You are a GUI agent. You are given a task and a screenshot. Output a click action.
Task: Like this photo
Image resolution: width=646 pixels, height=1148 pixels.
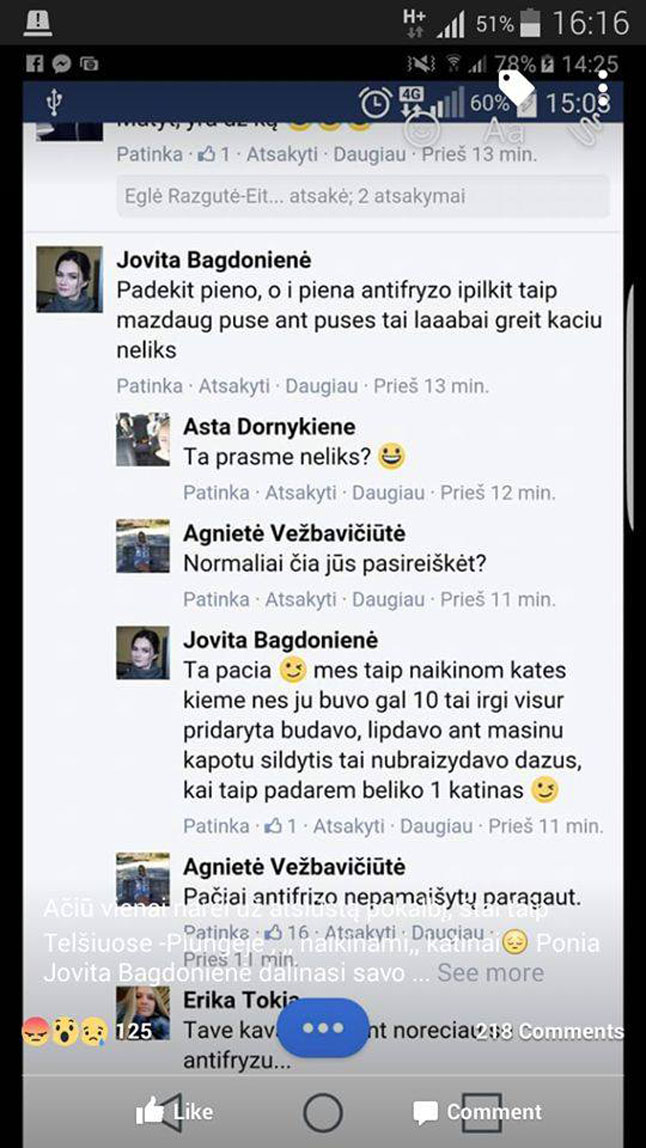(x=173, y=1111)
